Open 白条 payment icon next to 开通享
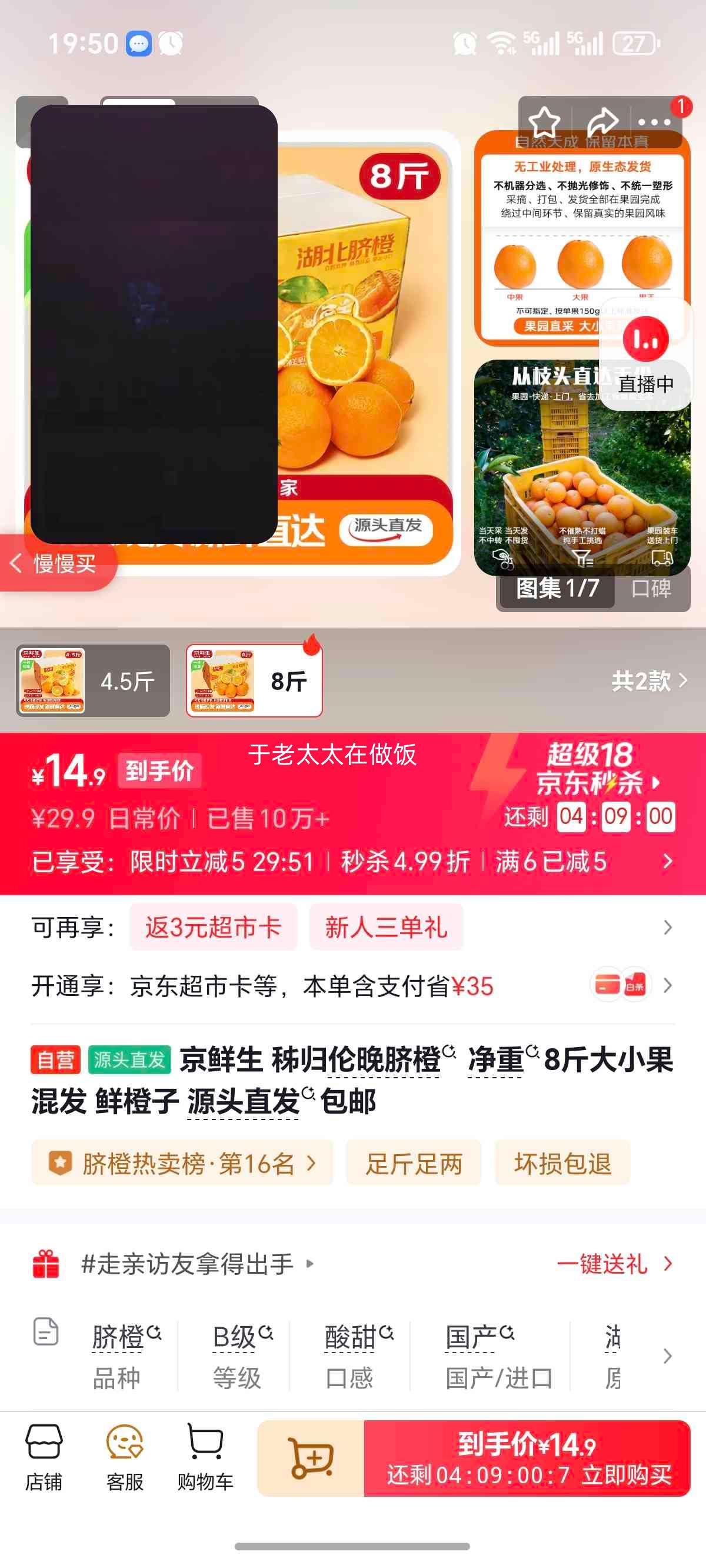This screenshot has width=706, height=1568. click(x=635, y=984)
